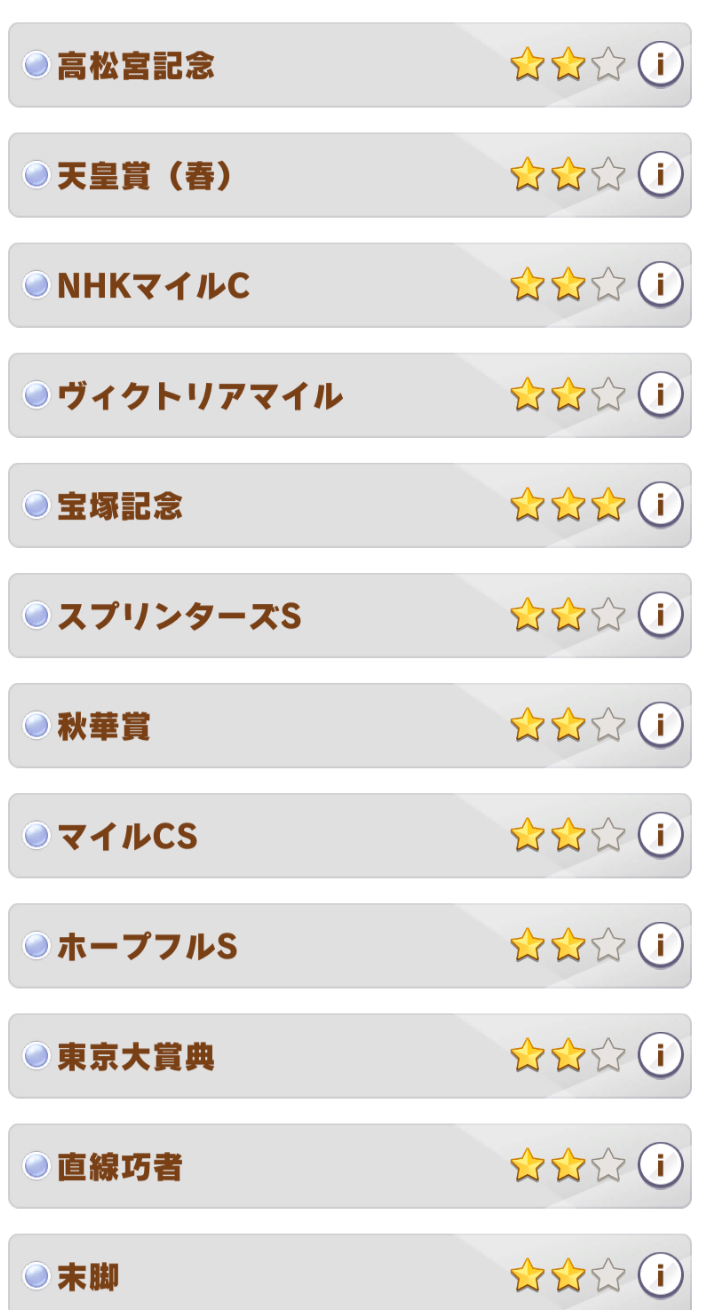Open info icon for 末脚
Screen dimensions: 703x1310
click(660, 1275)
